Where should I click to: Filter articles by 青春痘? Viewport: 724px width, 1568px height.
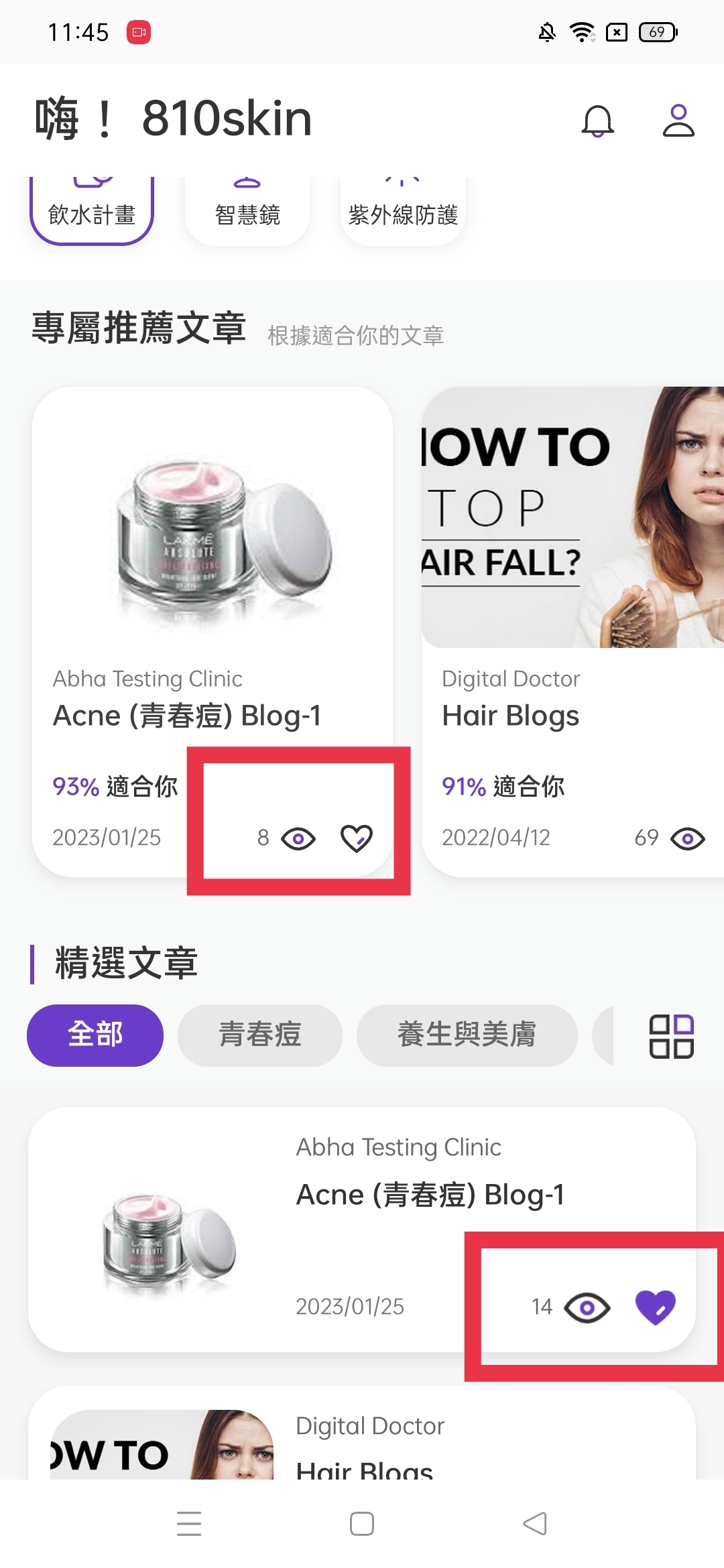click(260, 1035)
